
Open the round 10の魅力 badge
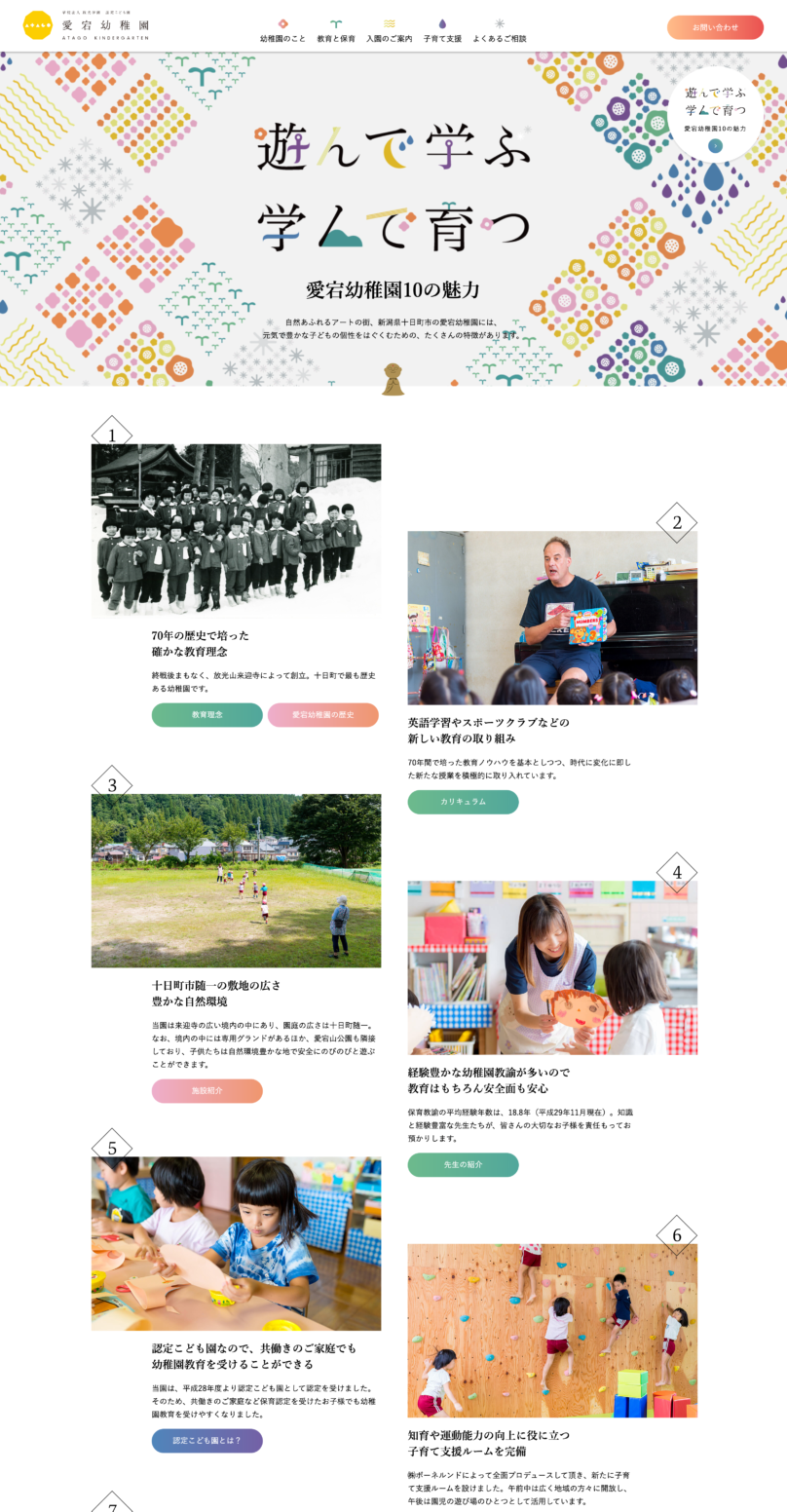tap(716, 113)
